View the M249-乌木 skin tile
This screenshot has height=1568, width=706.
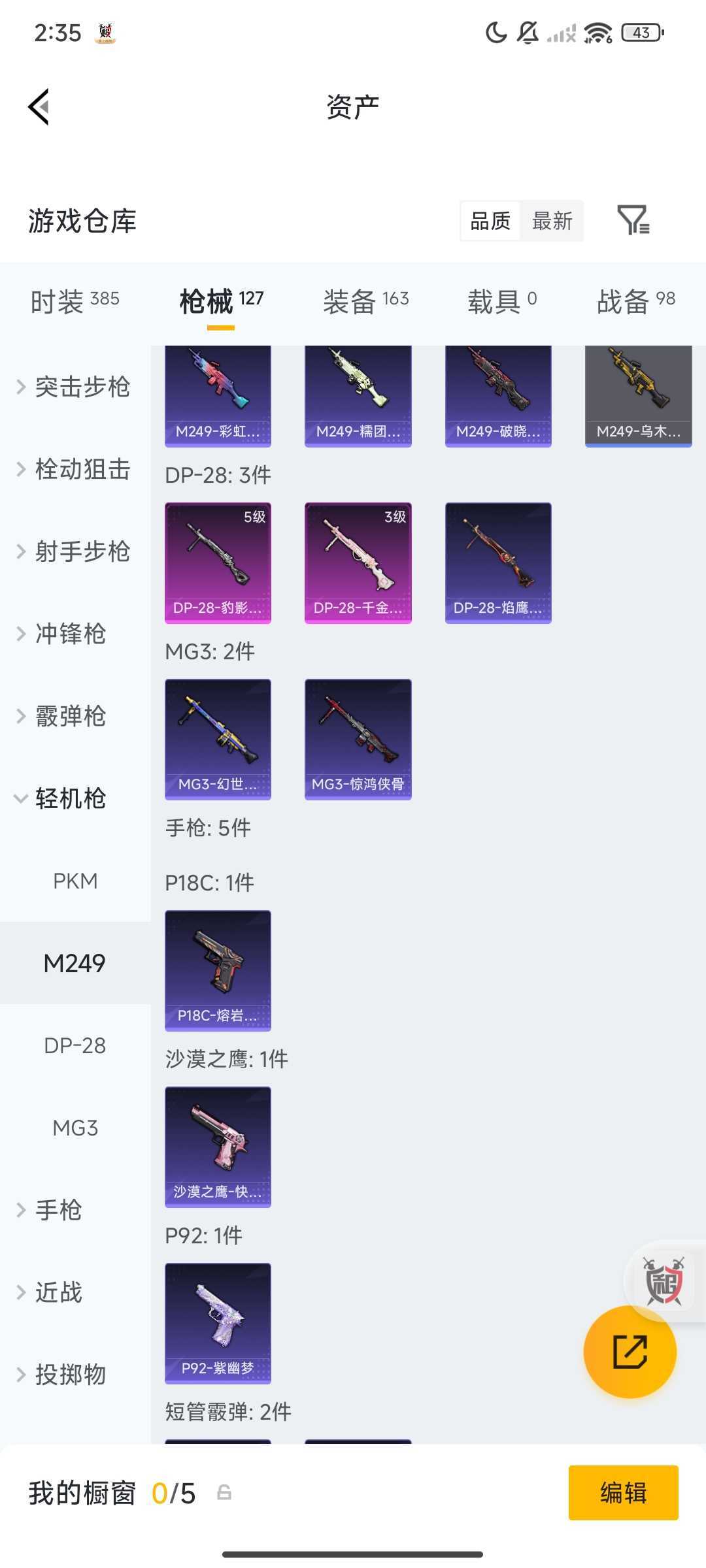(x=638, y=396)
